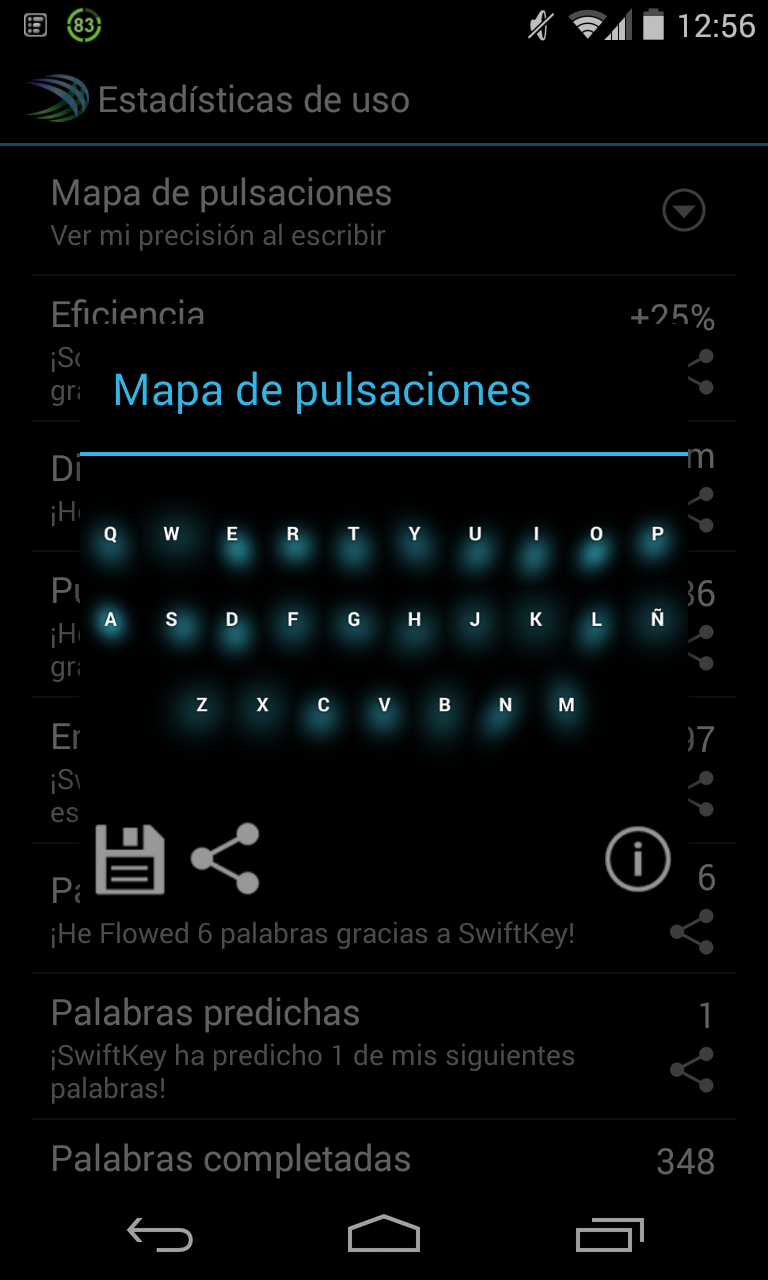Tap the system home button
The height and width of the screenshot is (1280, 768).
384,1236
